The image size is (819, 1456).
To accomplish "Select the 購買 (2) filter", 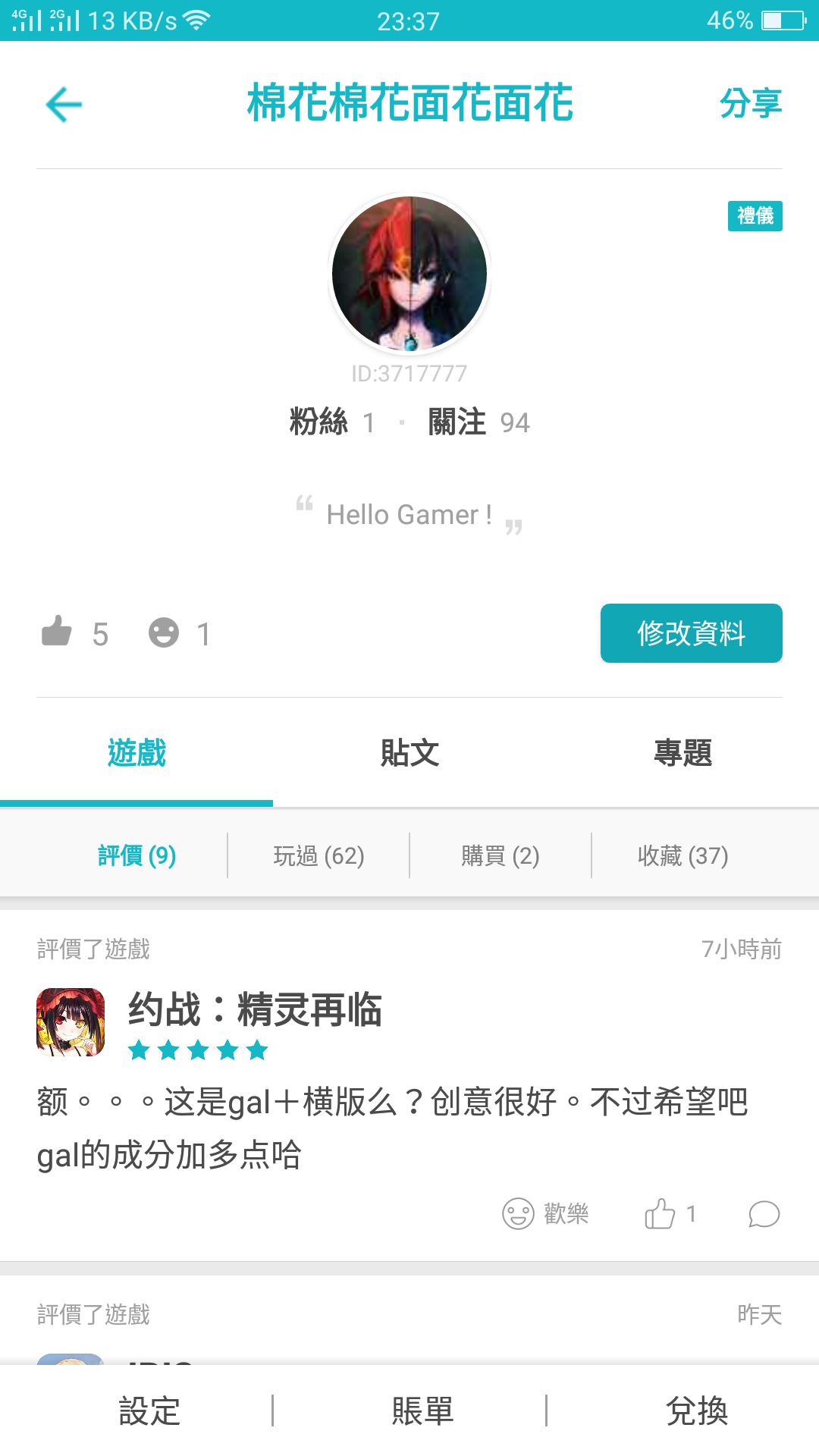I will pos(500,855).
